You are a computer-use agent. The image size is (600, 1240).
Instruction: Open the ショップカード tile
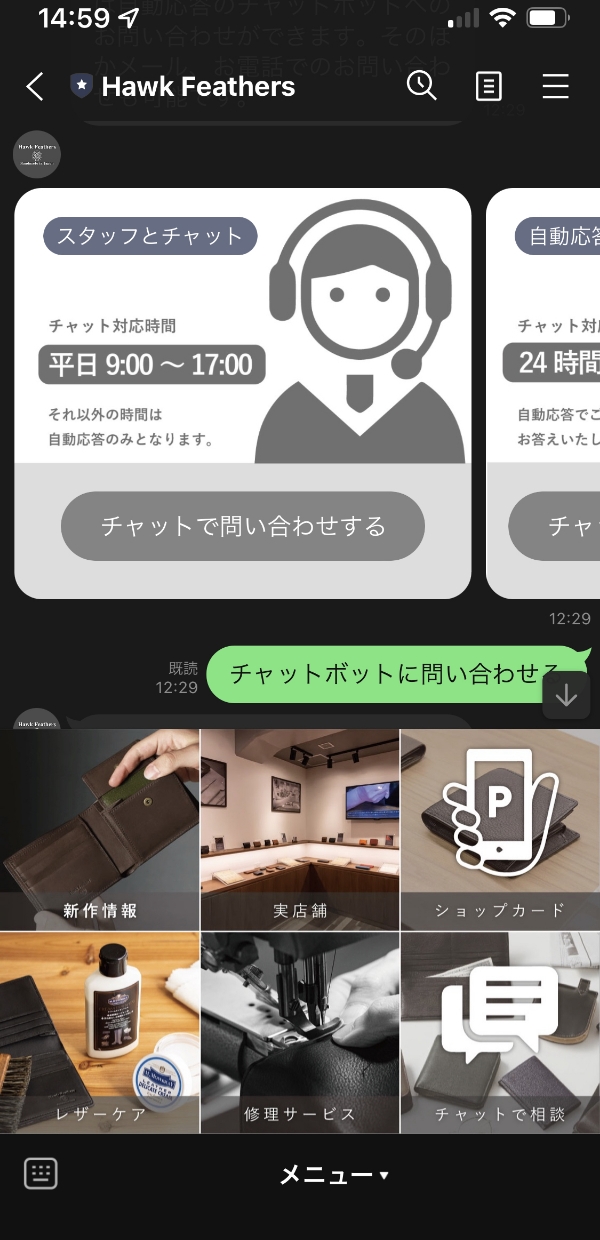tap(500, 830)
